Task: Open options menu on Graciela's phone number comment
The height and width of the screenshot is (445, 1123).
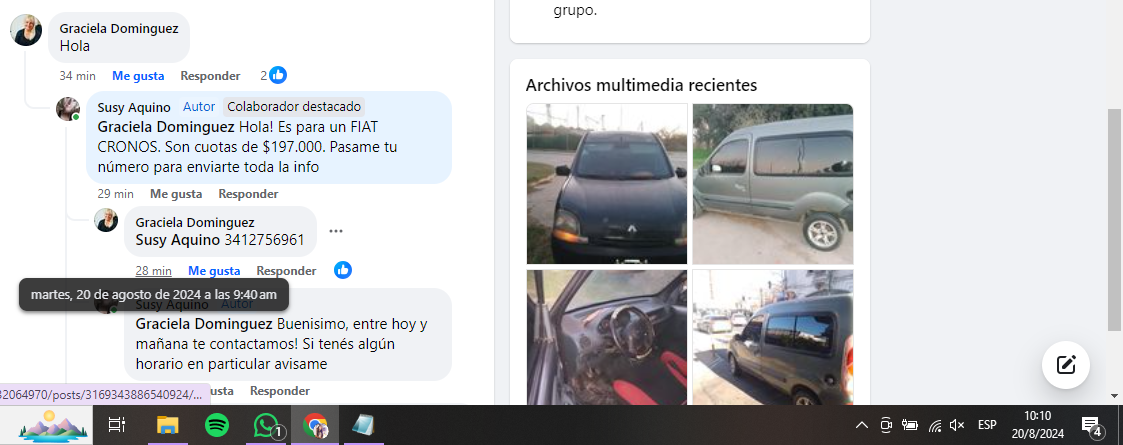Action: pyautogui.click(x=336, y=231)
